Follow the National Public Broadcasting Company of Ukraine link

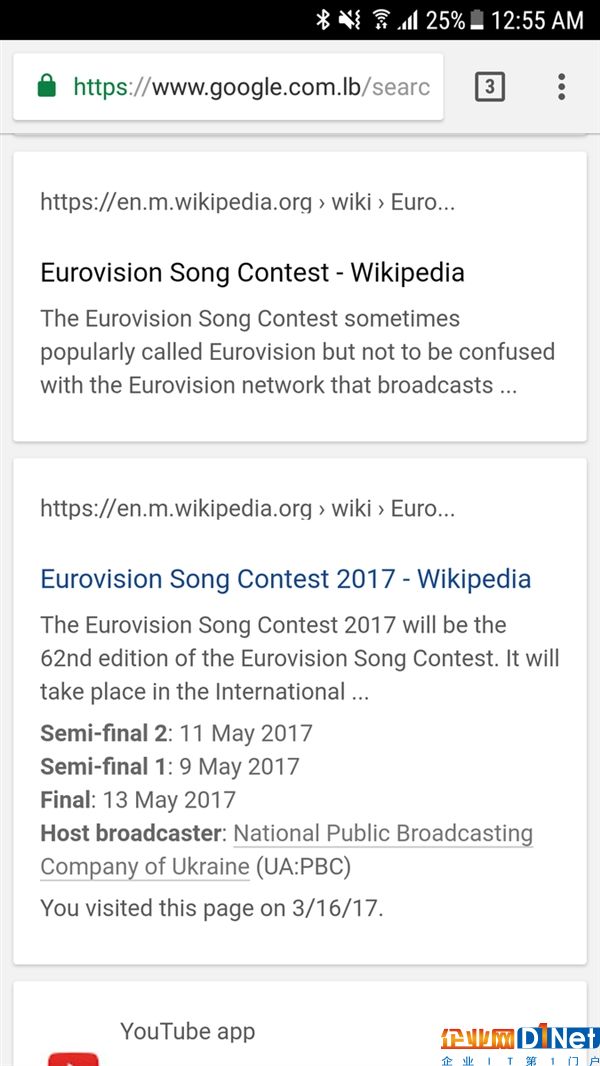coord(286,850)
